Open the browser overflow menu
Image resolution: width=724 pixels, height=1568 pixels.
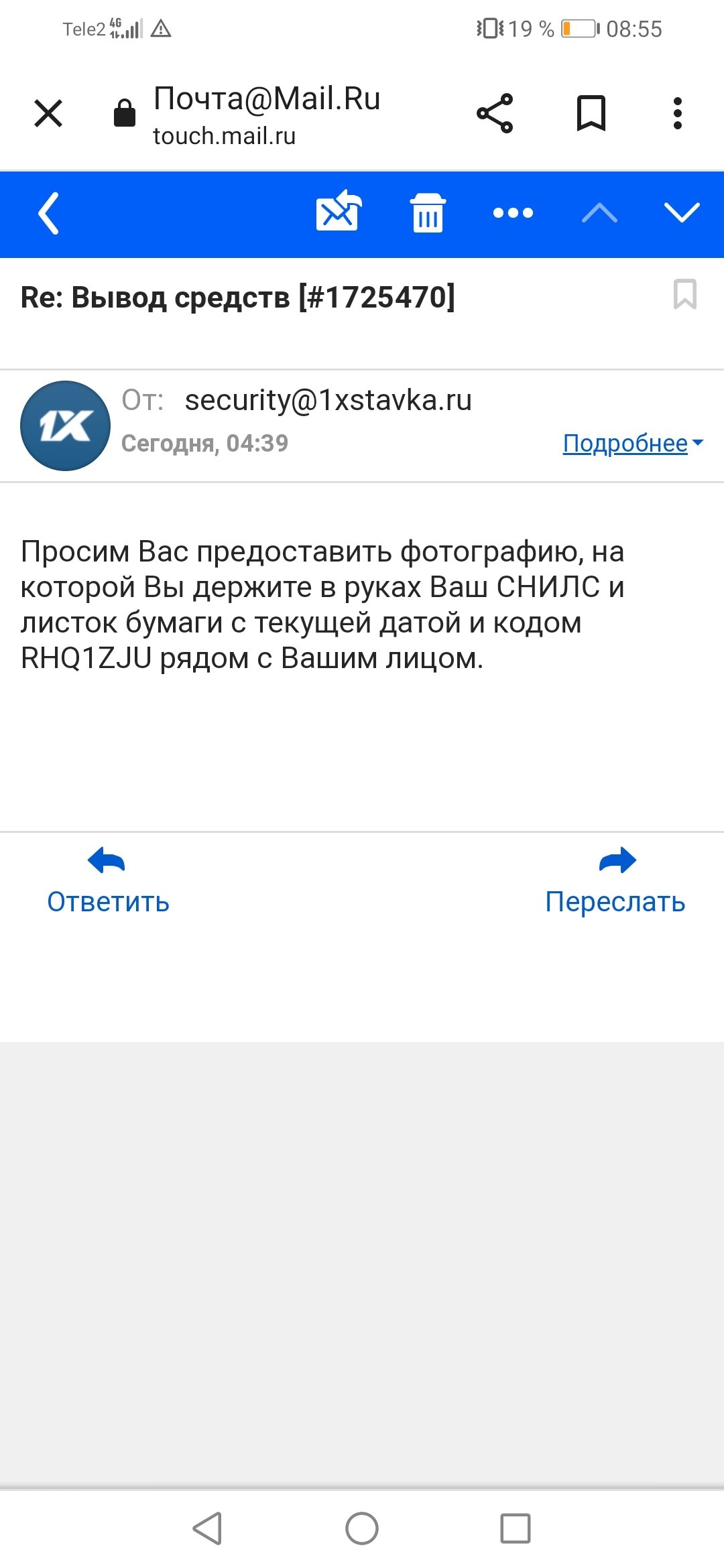[678, 113]
